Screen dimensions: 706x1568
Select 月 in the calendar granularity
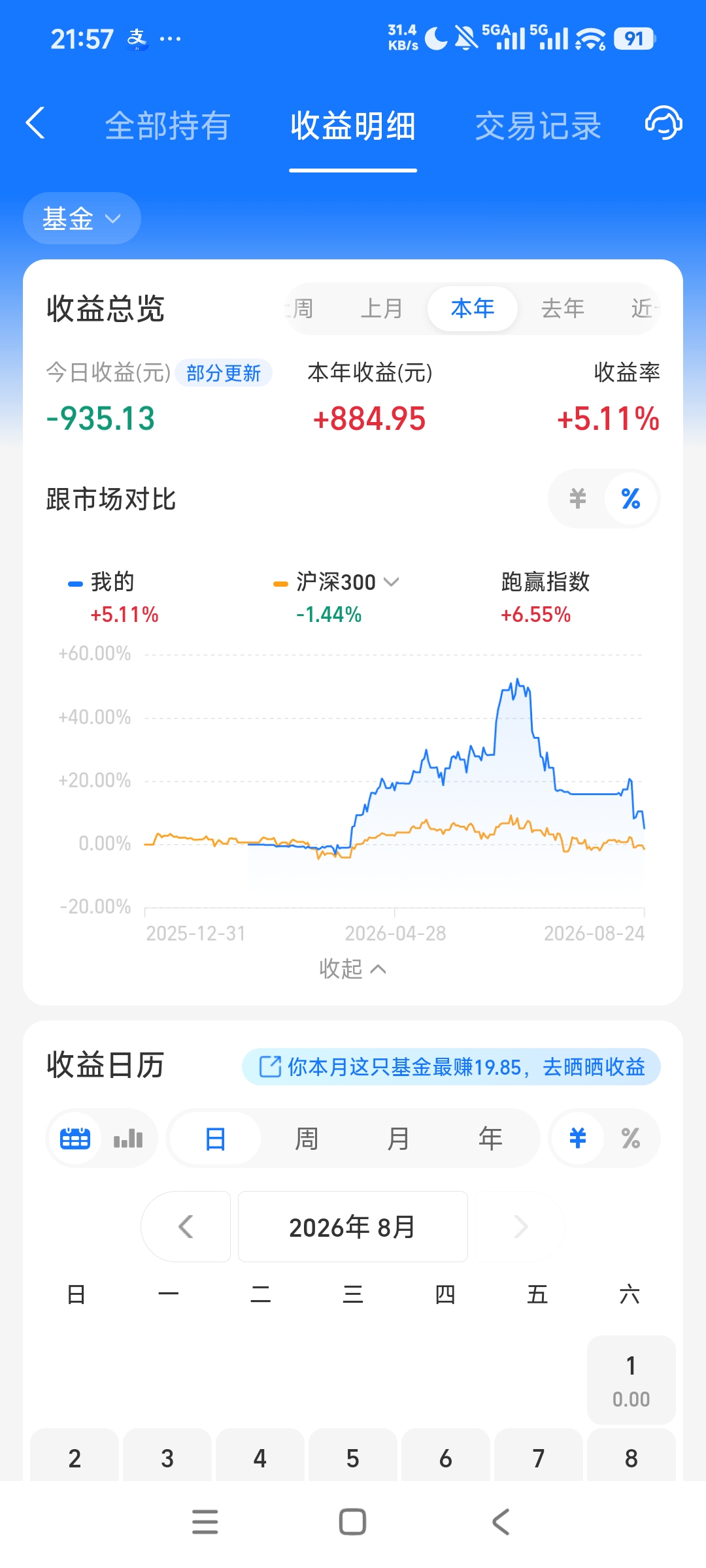[398, 1139]
